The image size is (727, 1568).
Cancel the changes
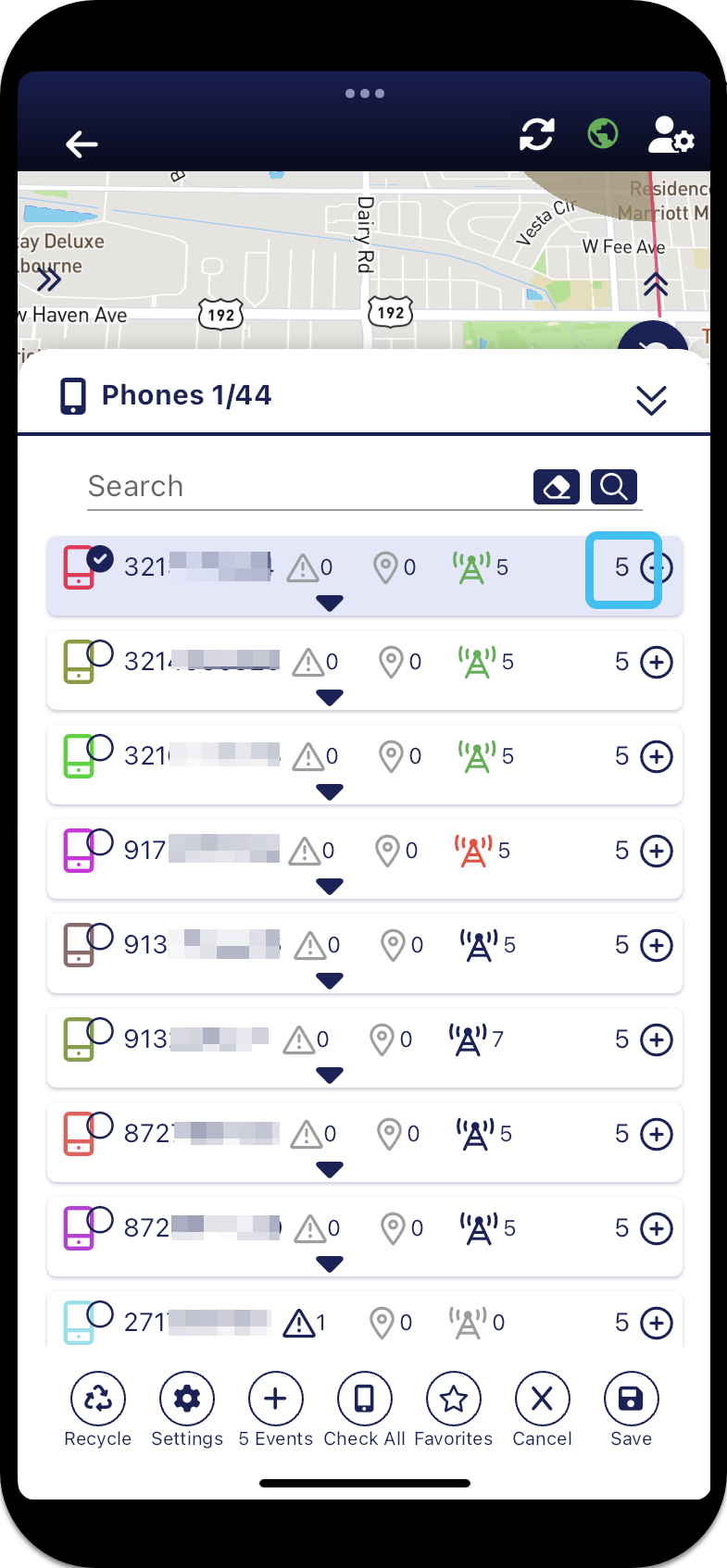pos(543,1409)
